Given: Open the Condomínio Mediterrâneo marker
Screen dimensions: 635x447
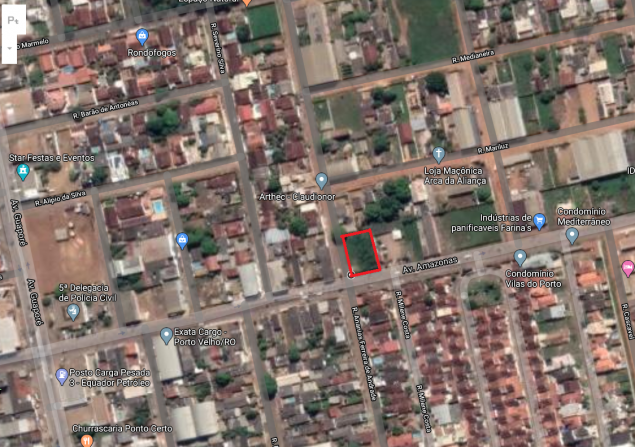Looking at the screenshot, I should [572, 236].
